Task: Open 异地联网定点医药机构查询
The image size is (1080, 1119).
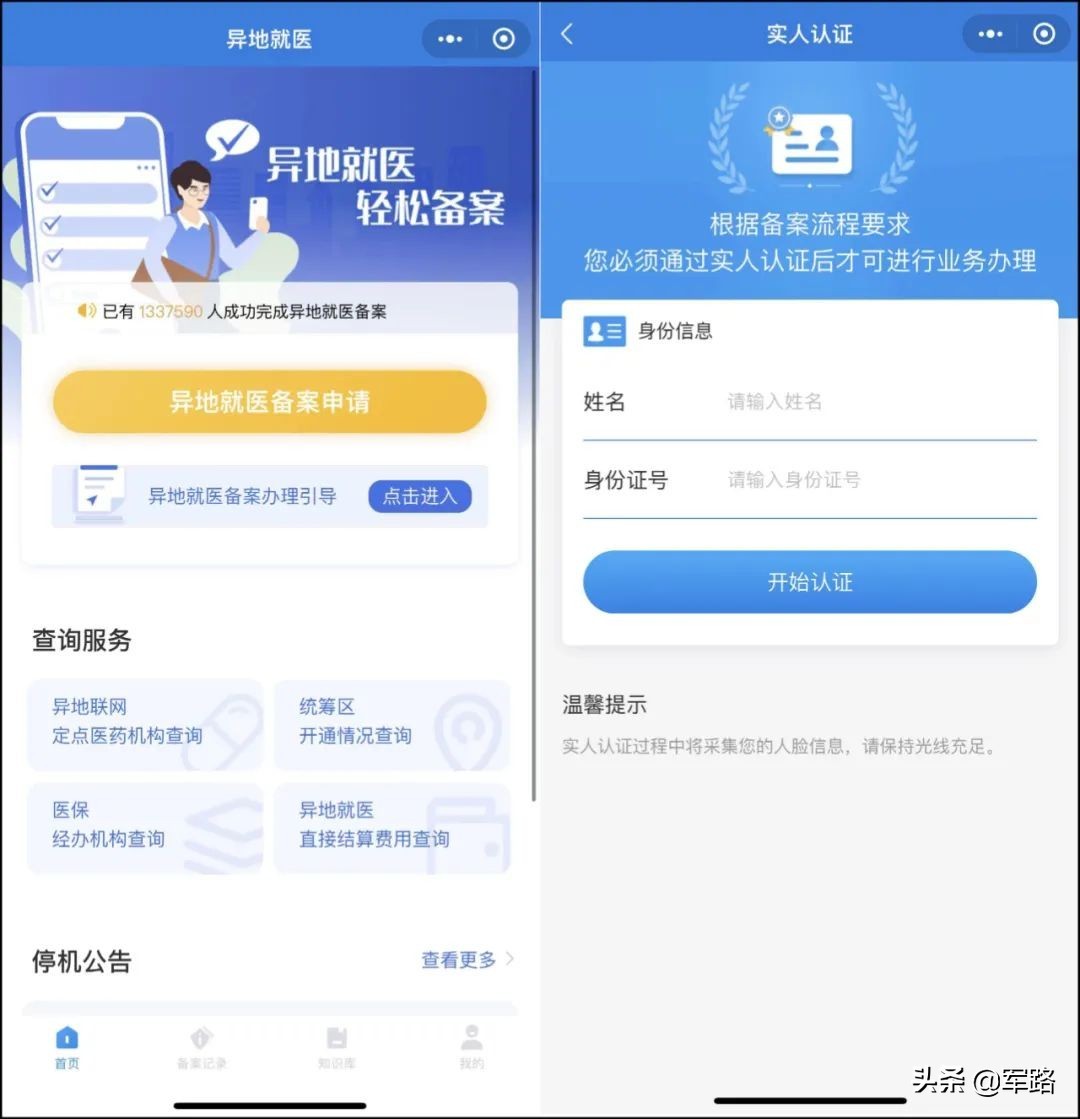Action: point(145,722)
